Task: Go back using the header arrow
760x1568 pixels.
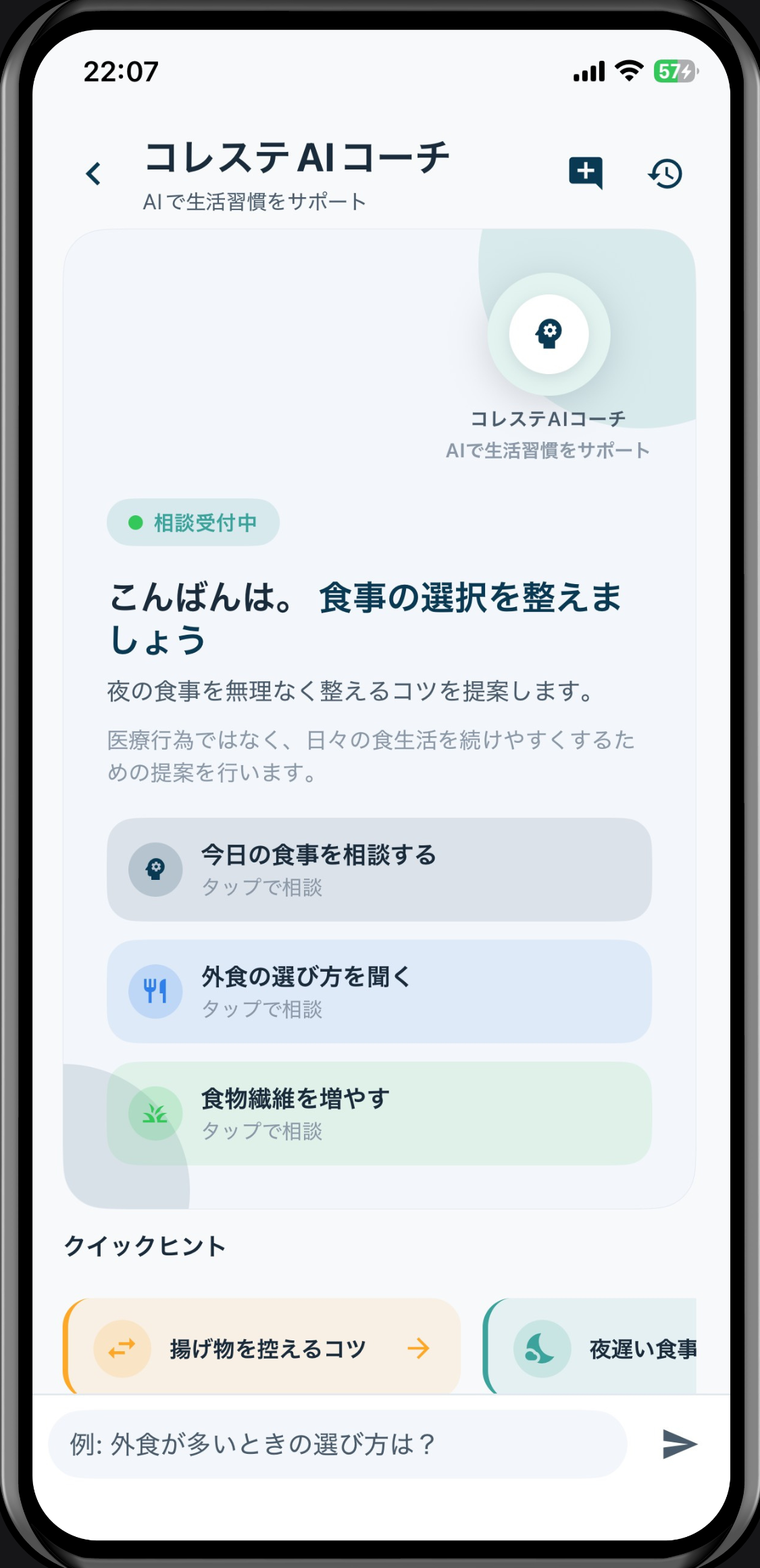Action: click(94, 174)
